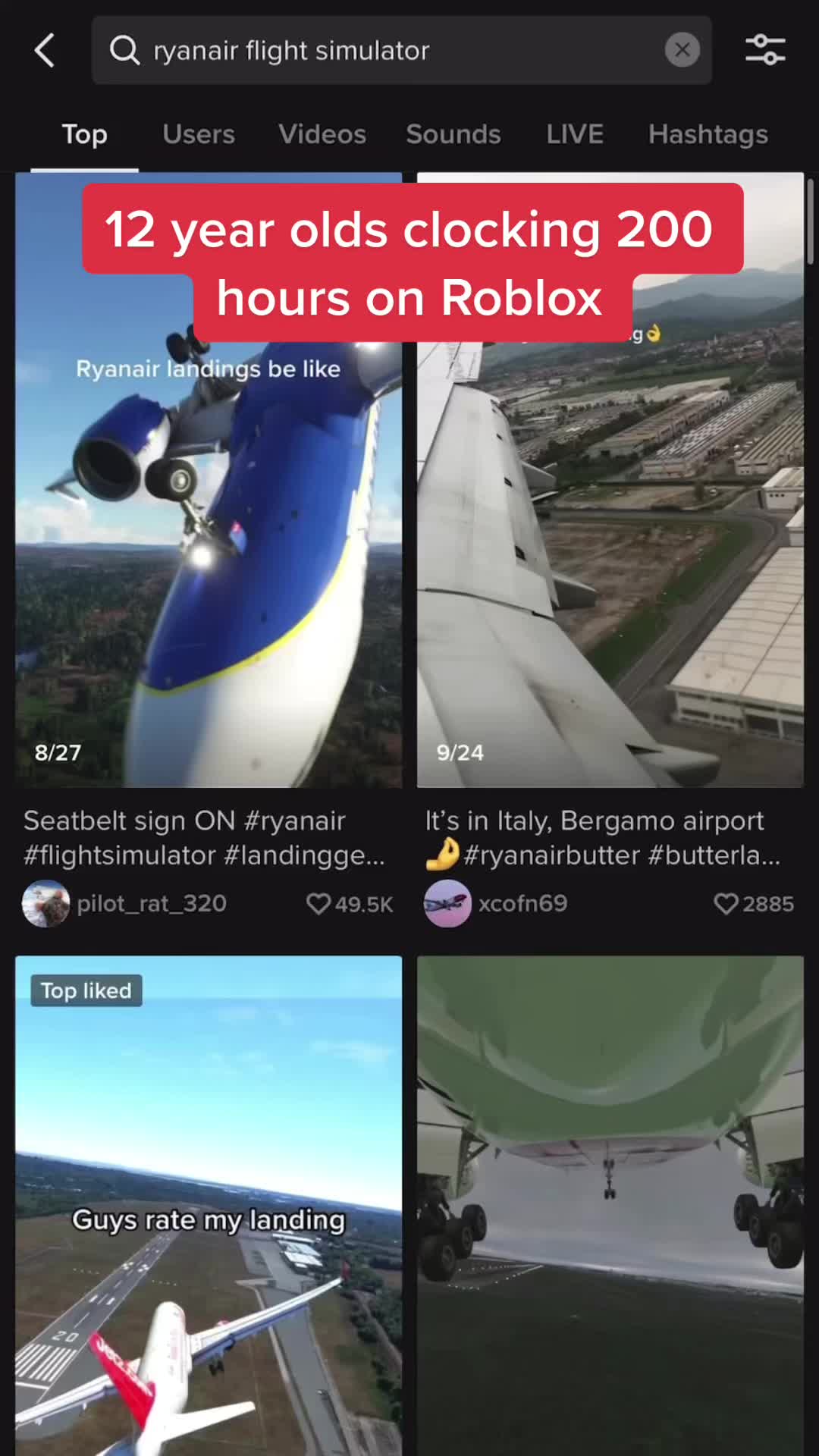Switch to the Videos tab
Image resolution: width=819 pixels, height=1456 pixels.
point(322,134)
